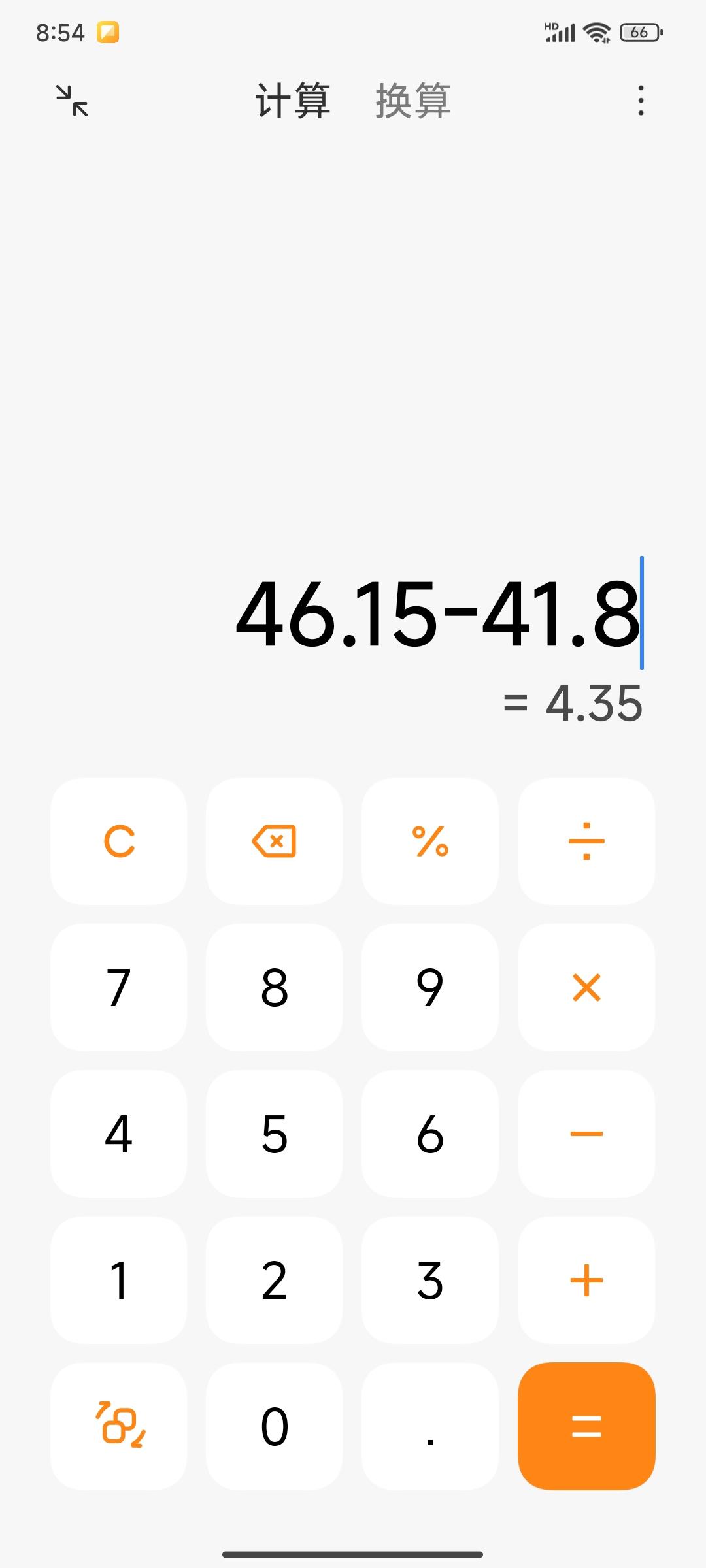Screen dimensions: 706x1568
Task: Select the plus operator
Action: pos(586,1280)
